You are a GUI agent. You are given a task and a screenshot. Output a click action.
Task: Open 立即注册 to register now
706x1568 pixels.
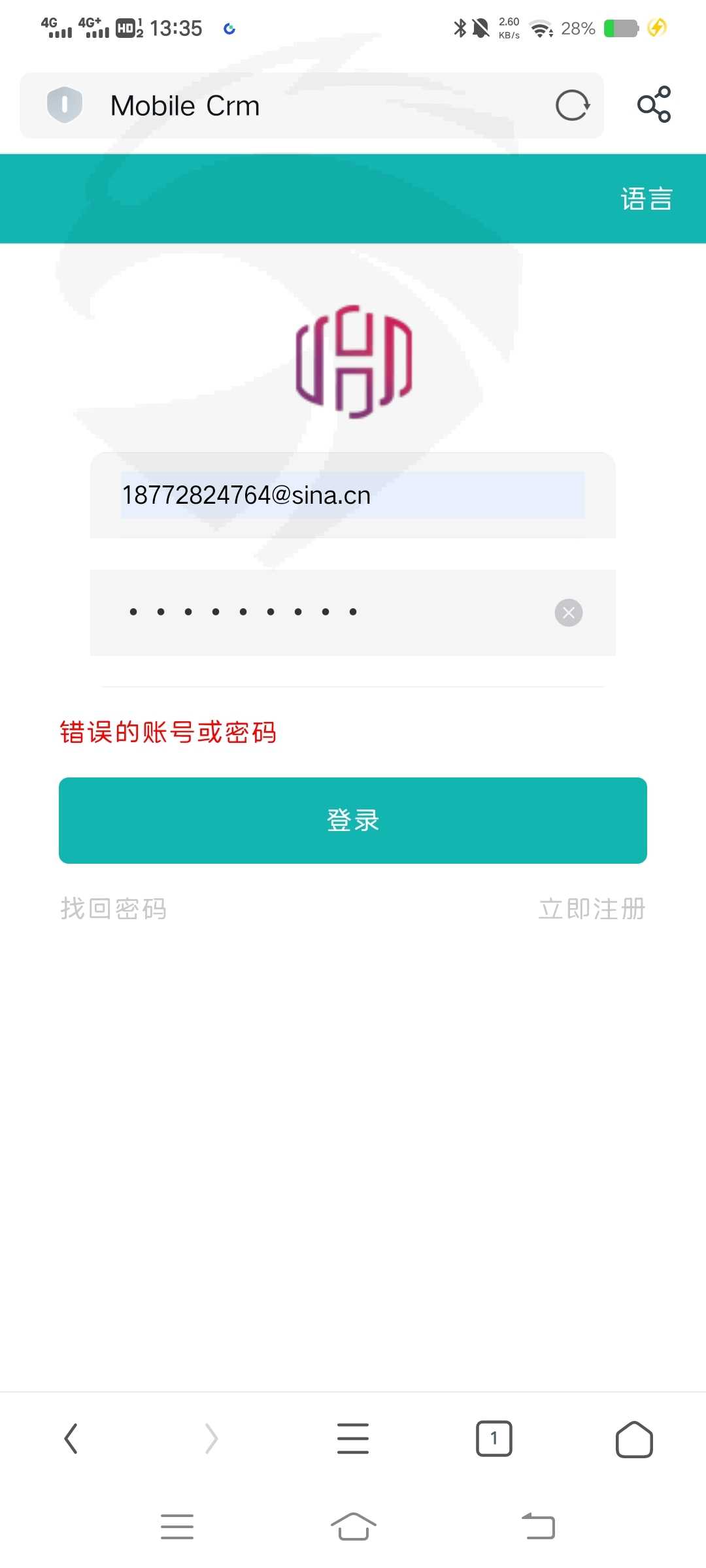[592, 909]
